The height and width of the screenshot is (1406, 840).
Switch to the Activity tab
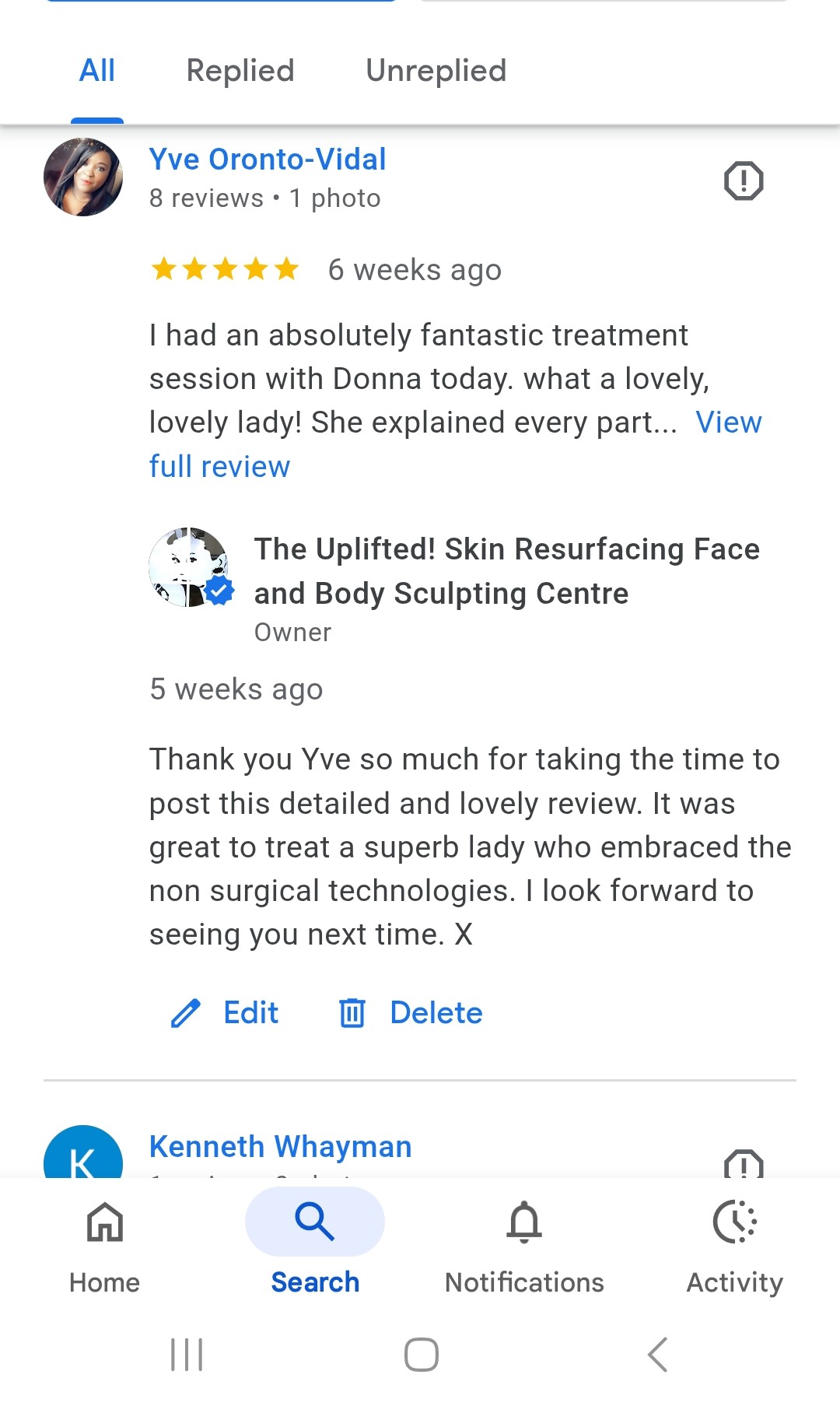click(x=735, y=1245)
